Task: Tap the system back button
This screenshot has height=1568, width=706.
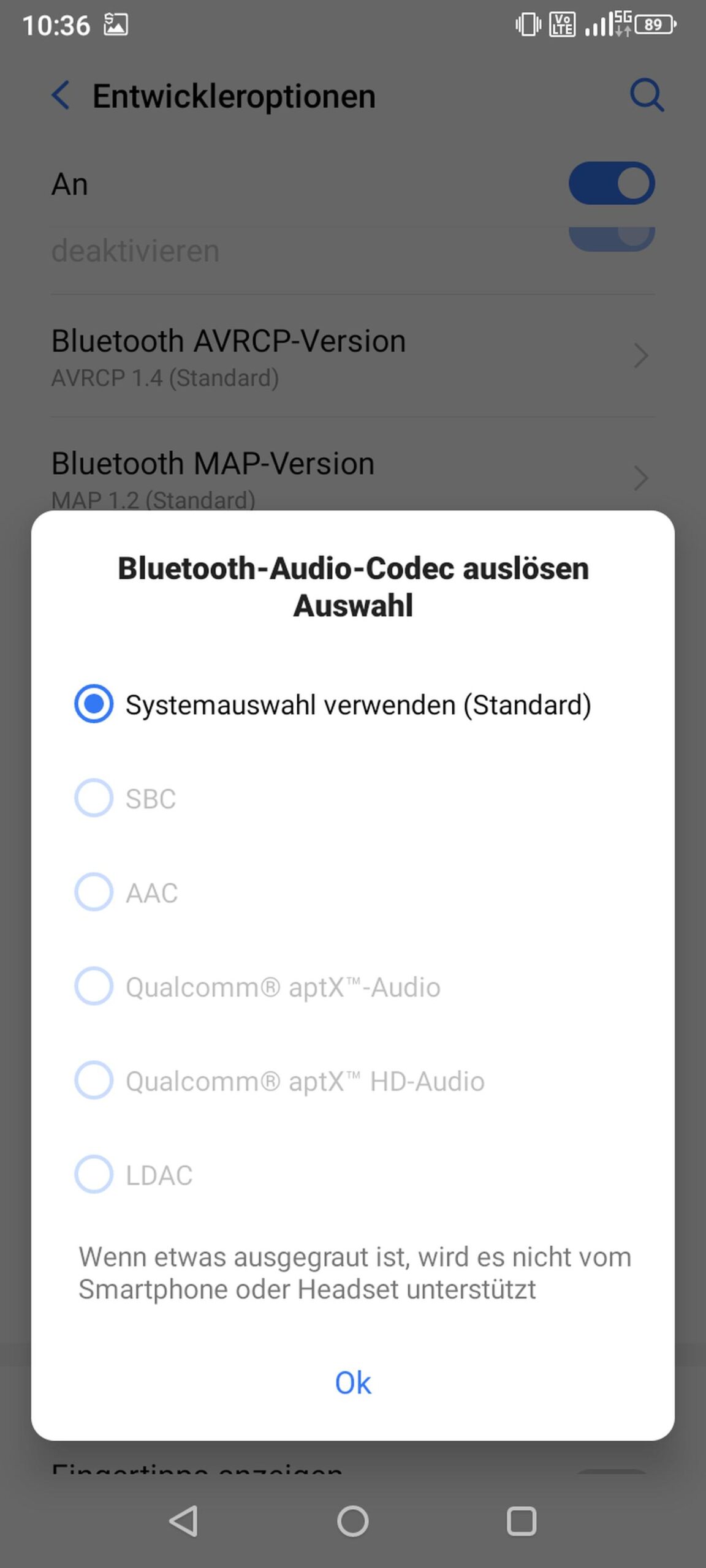Action: pyautogui.click(x=184, y=1521)
